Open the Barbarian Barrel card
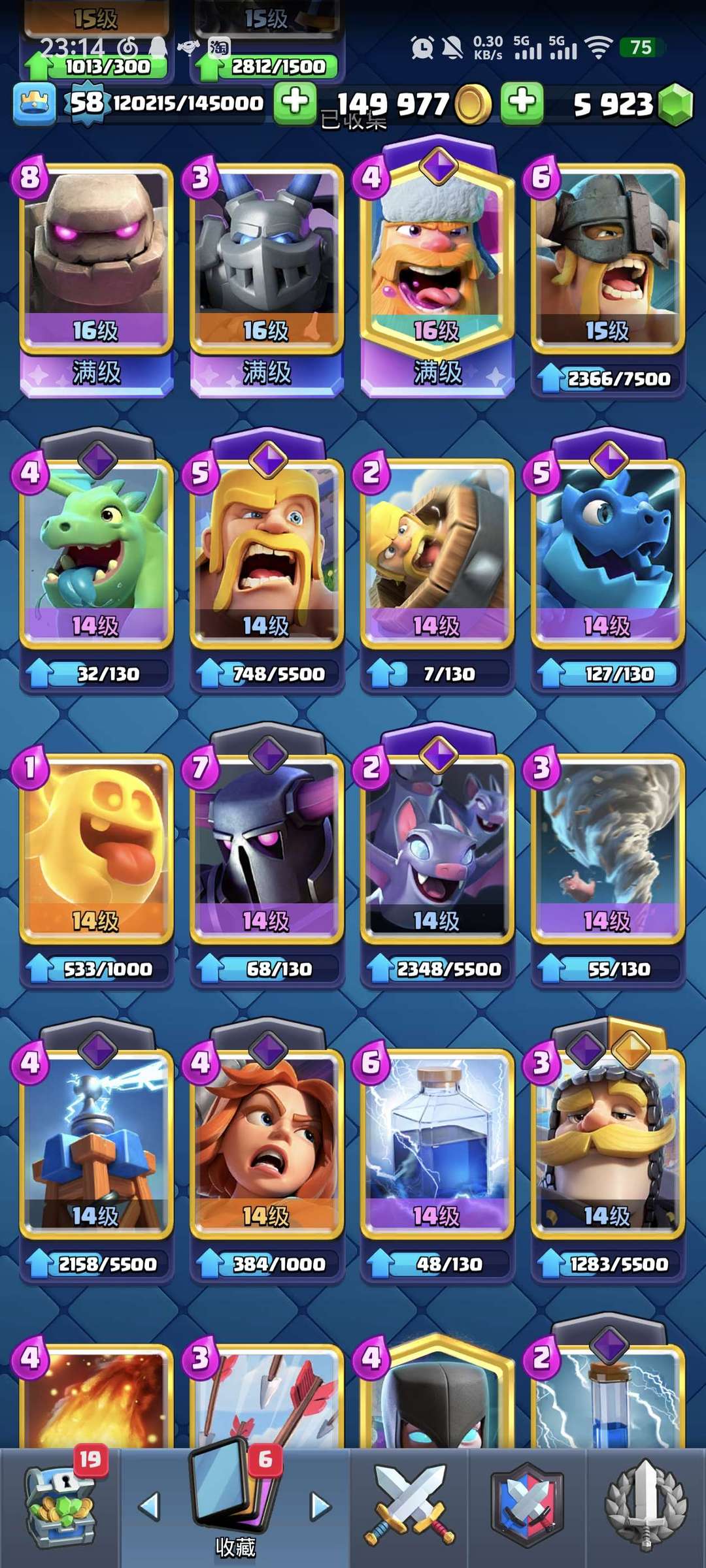This screenshot has width=706, height=1568. pyautogui.click(x=437, y=555)
